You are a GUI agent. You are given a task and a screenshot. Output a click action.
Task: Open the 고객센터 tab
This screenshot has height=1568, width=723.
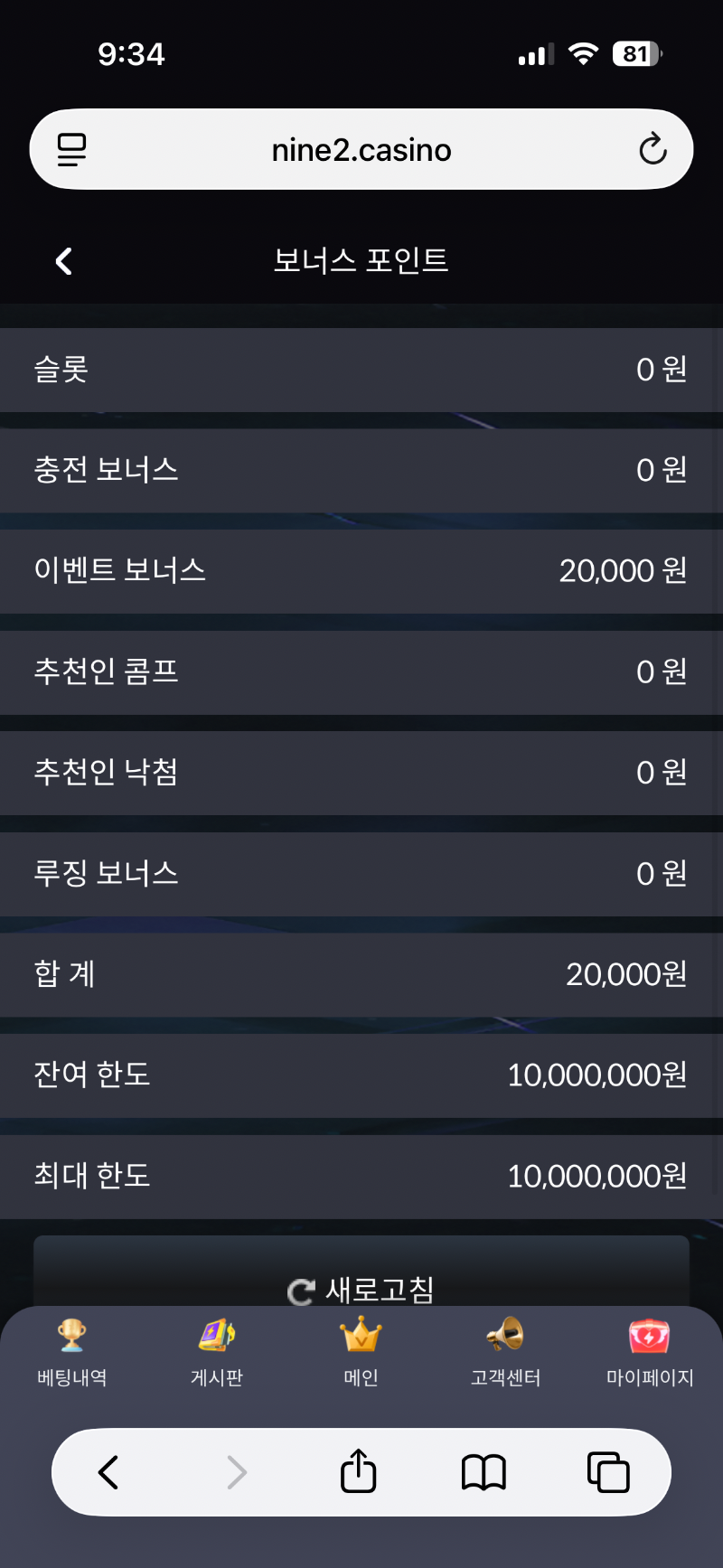tap(505, 1351)
